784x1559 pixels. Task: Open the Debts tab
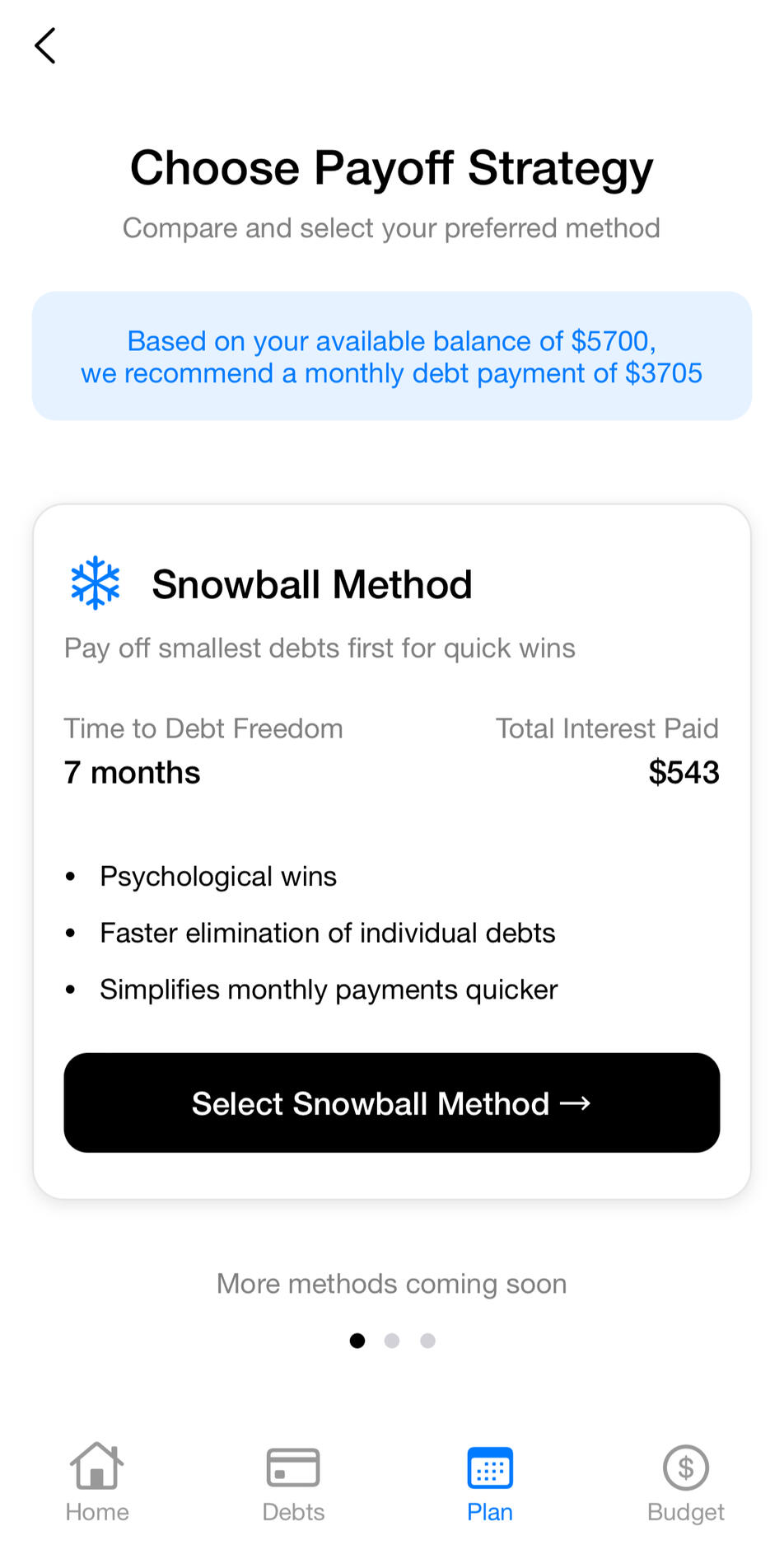point(293,1482)
